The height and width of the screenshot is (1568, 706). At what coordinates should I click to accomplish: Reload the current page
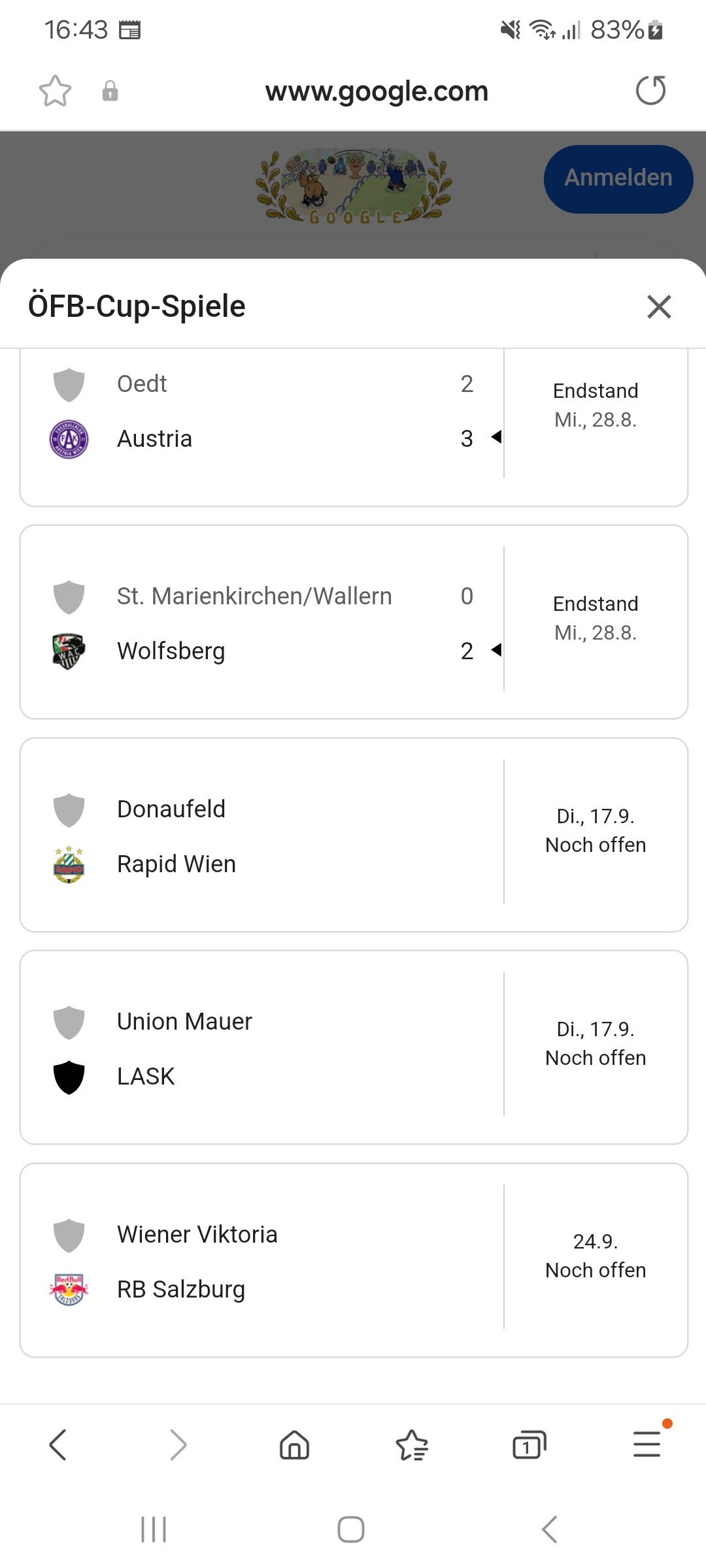coord(651,90)
